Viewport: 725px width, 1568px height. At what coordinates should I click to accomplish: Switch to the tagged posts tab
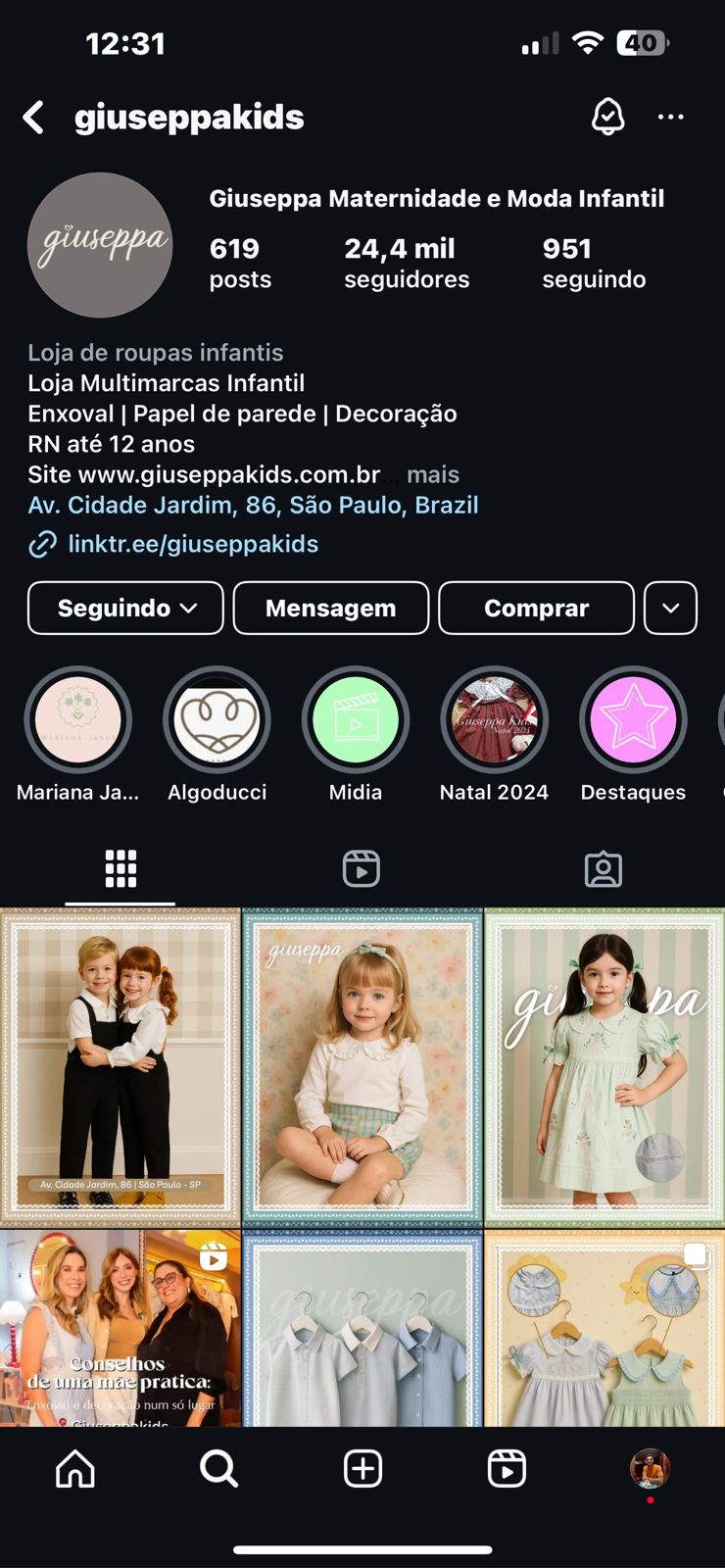pyautogui.click(x=603, y=869)
